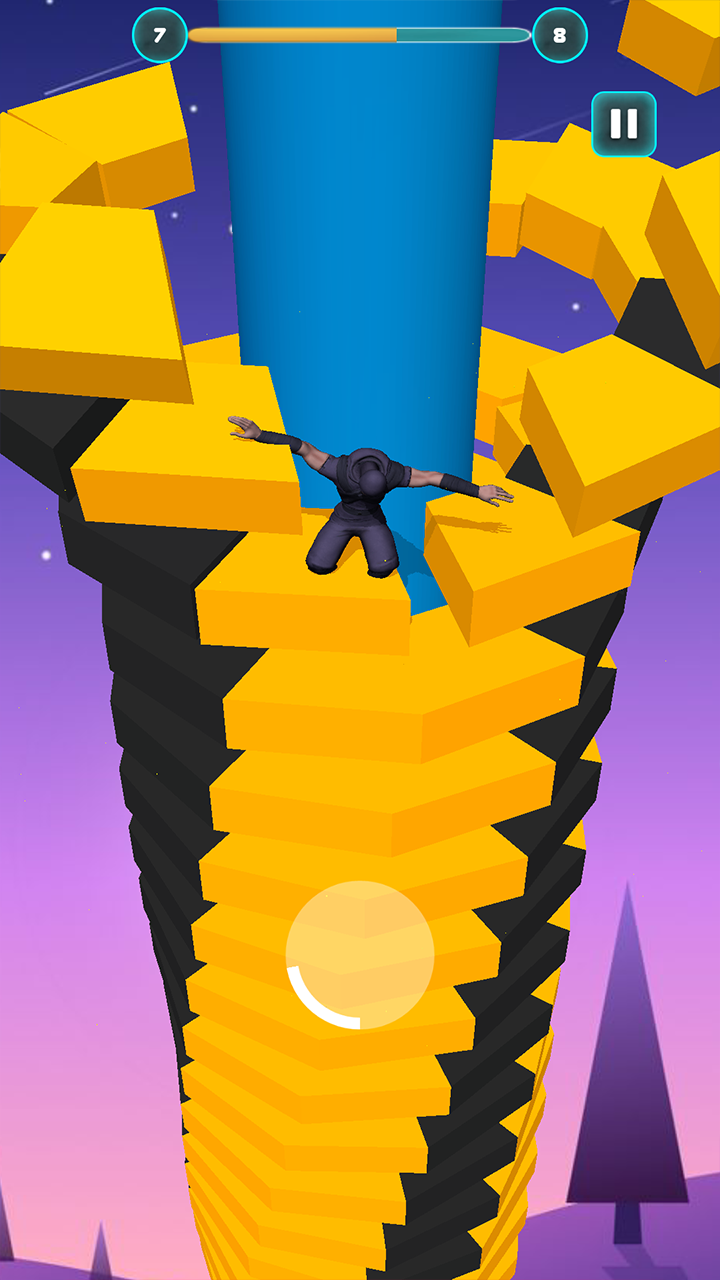Pause the game
This screenshot has width=720, height=1280.
coord(623,124)
